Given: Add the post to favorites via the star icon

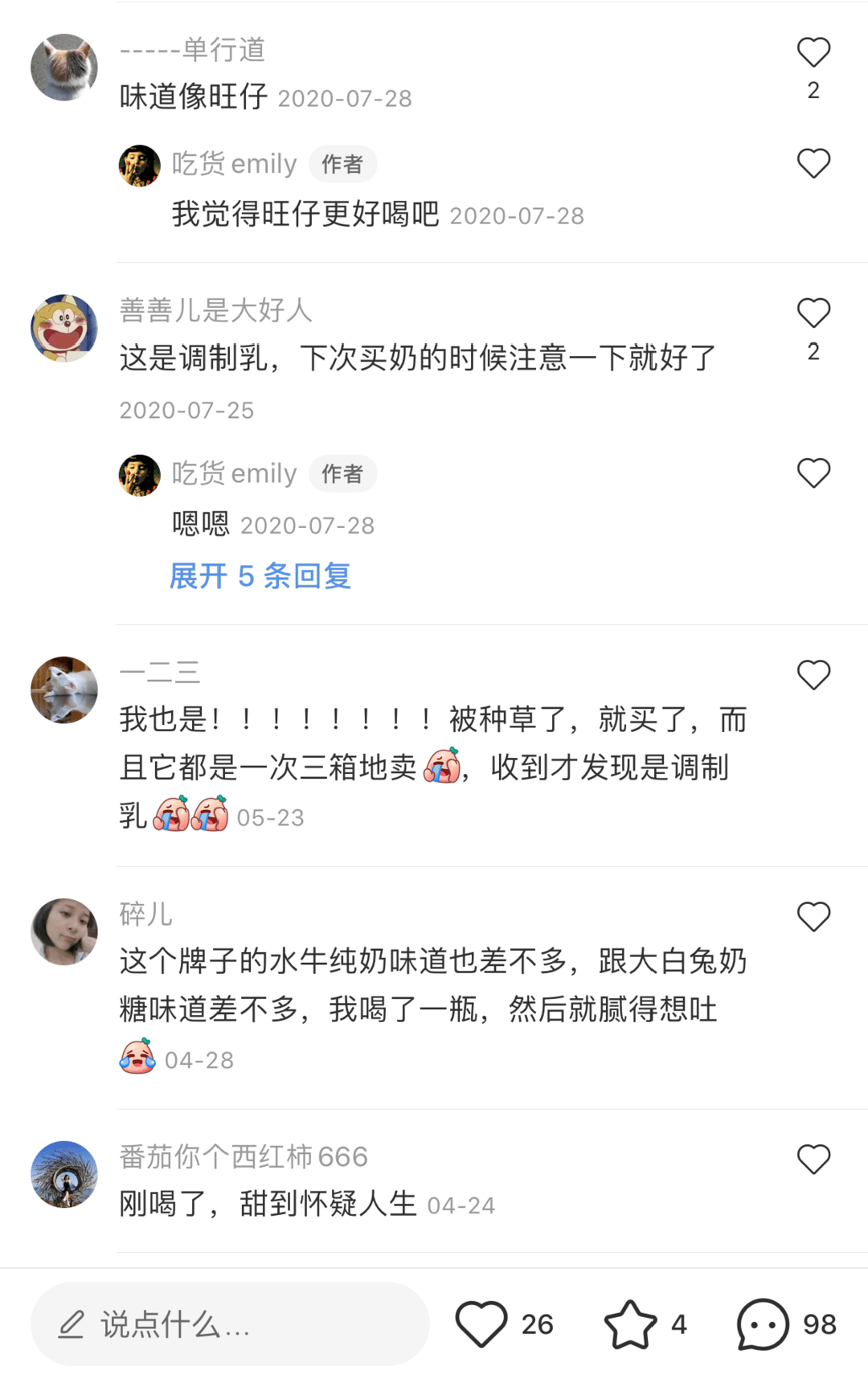Looking at the screenshot, I should click(x=630, y=1324).
